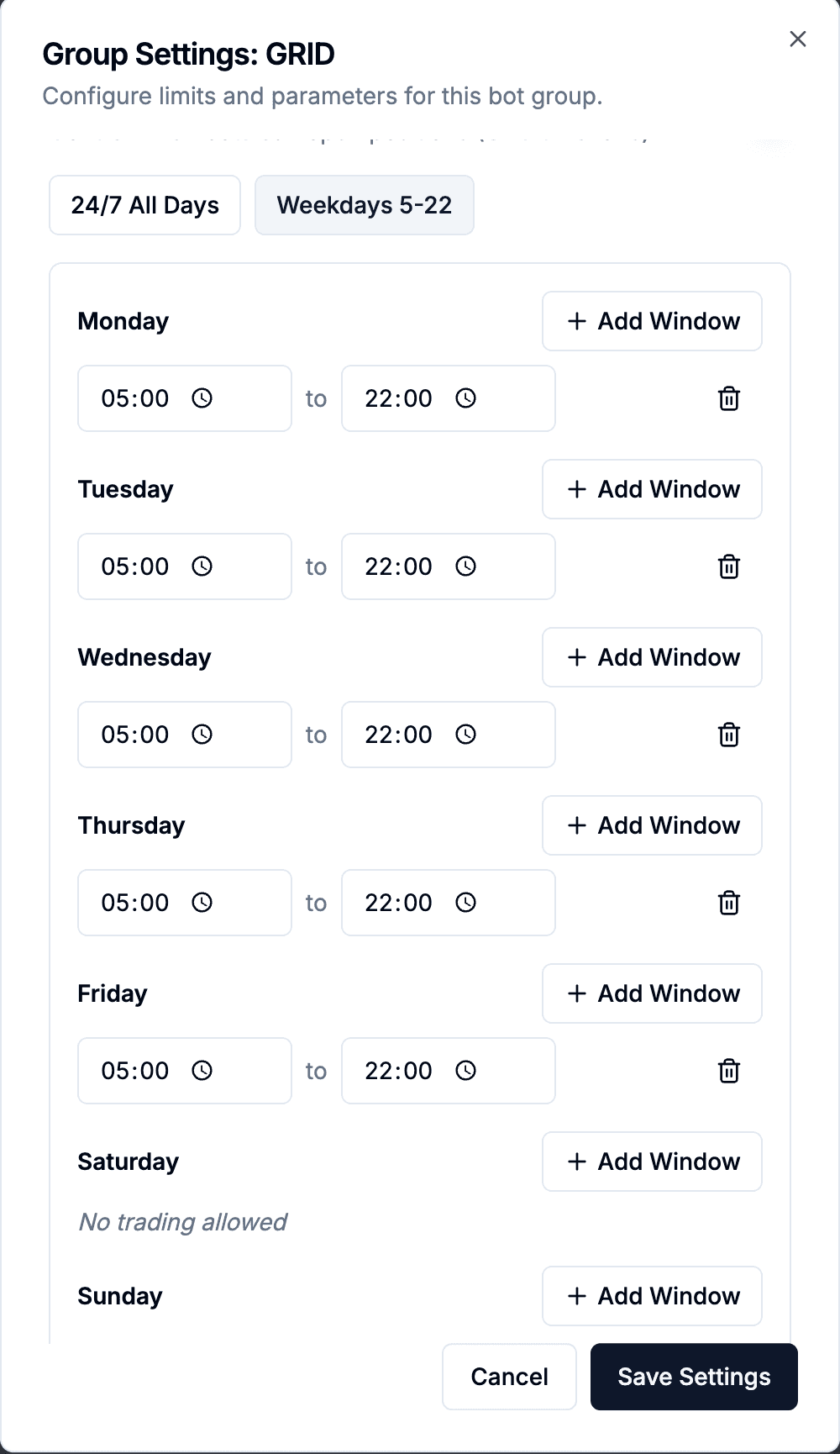This screenshot has width=840, height=1454.
Task: Click the plus icon on Saturday's Add Window
Action: point(576,1162)
